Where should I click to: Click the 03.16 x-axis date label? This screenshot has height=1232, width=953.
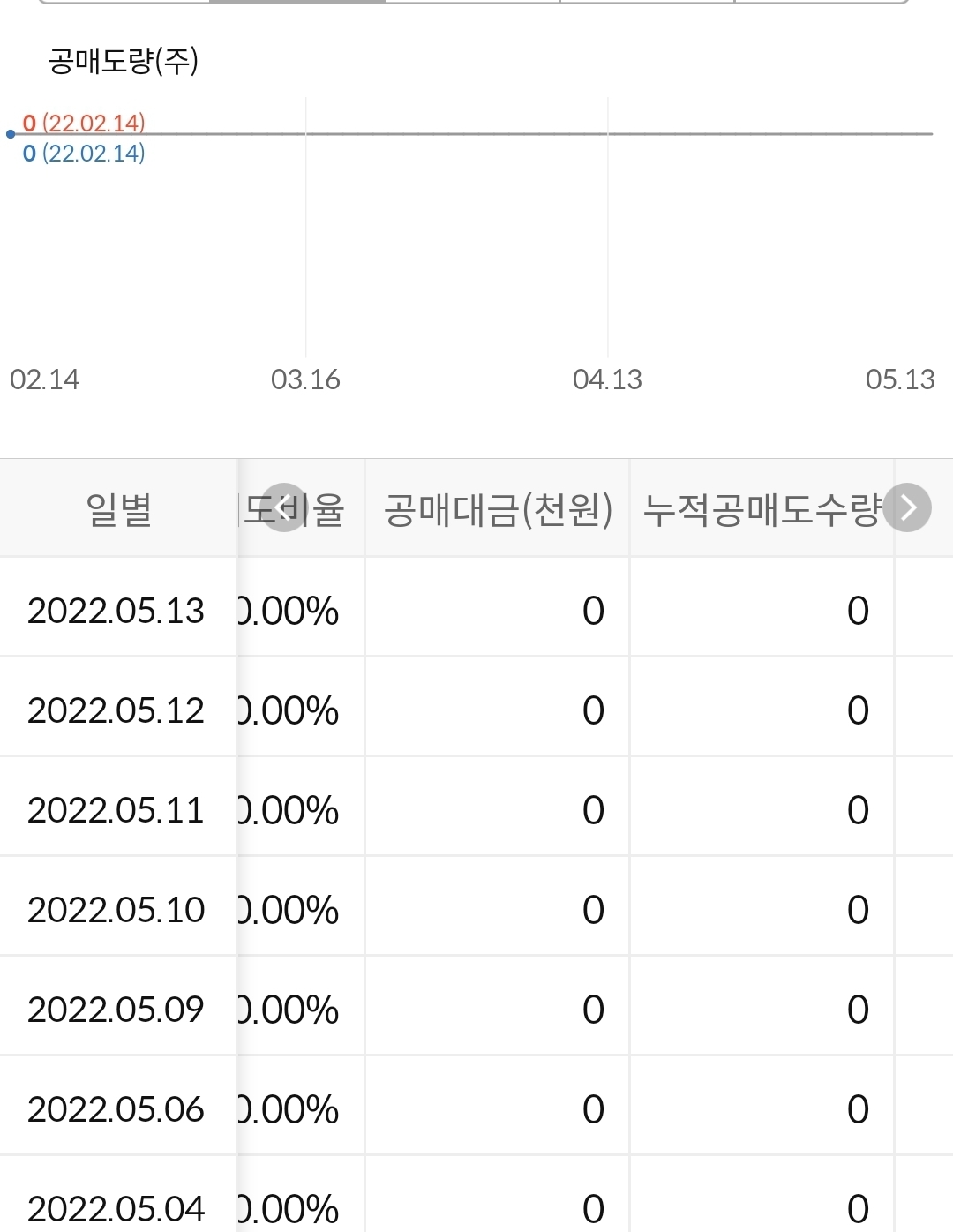305,381
